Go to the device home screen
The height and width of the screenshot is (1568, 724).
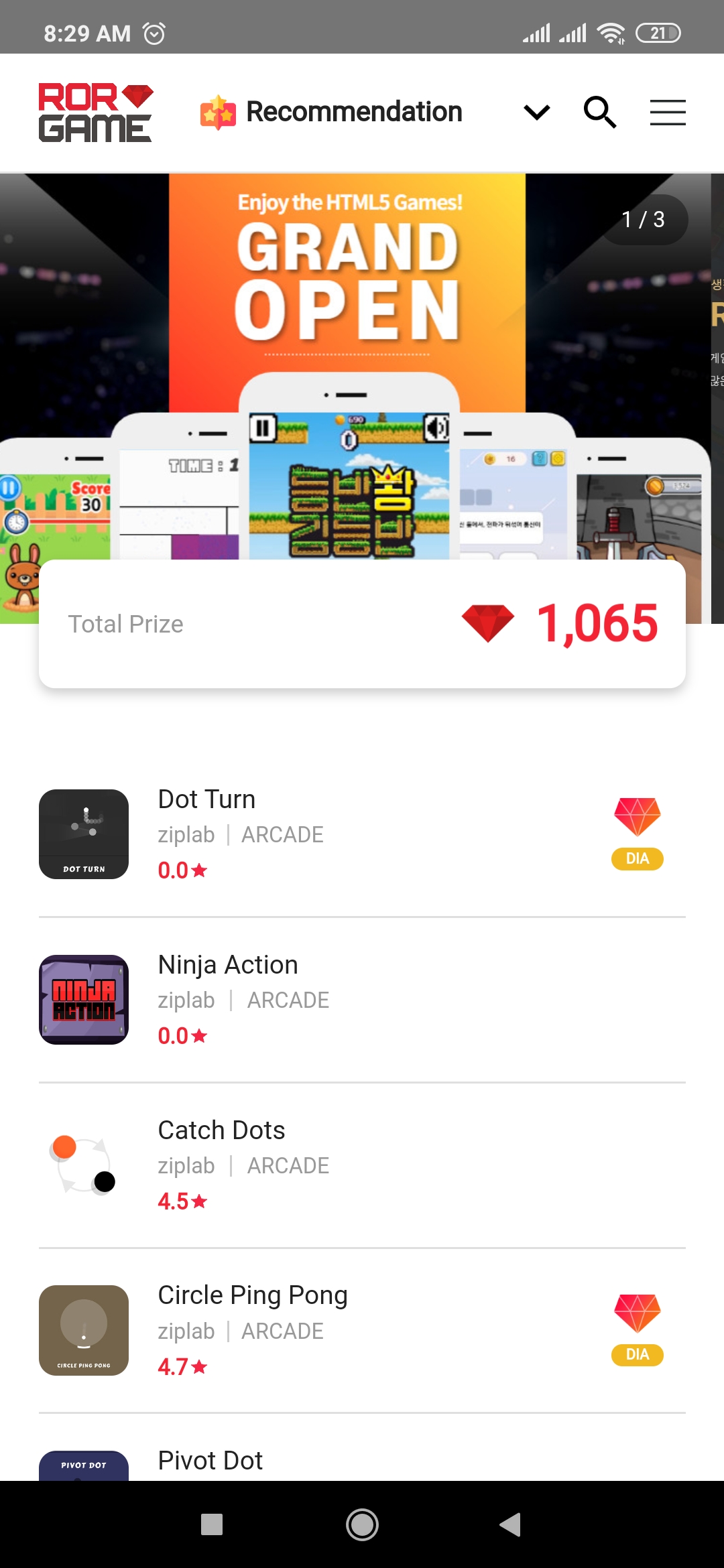(x=362, y=1524)
